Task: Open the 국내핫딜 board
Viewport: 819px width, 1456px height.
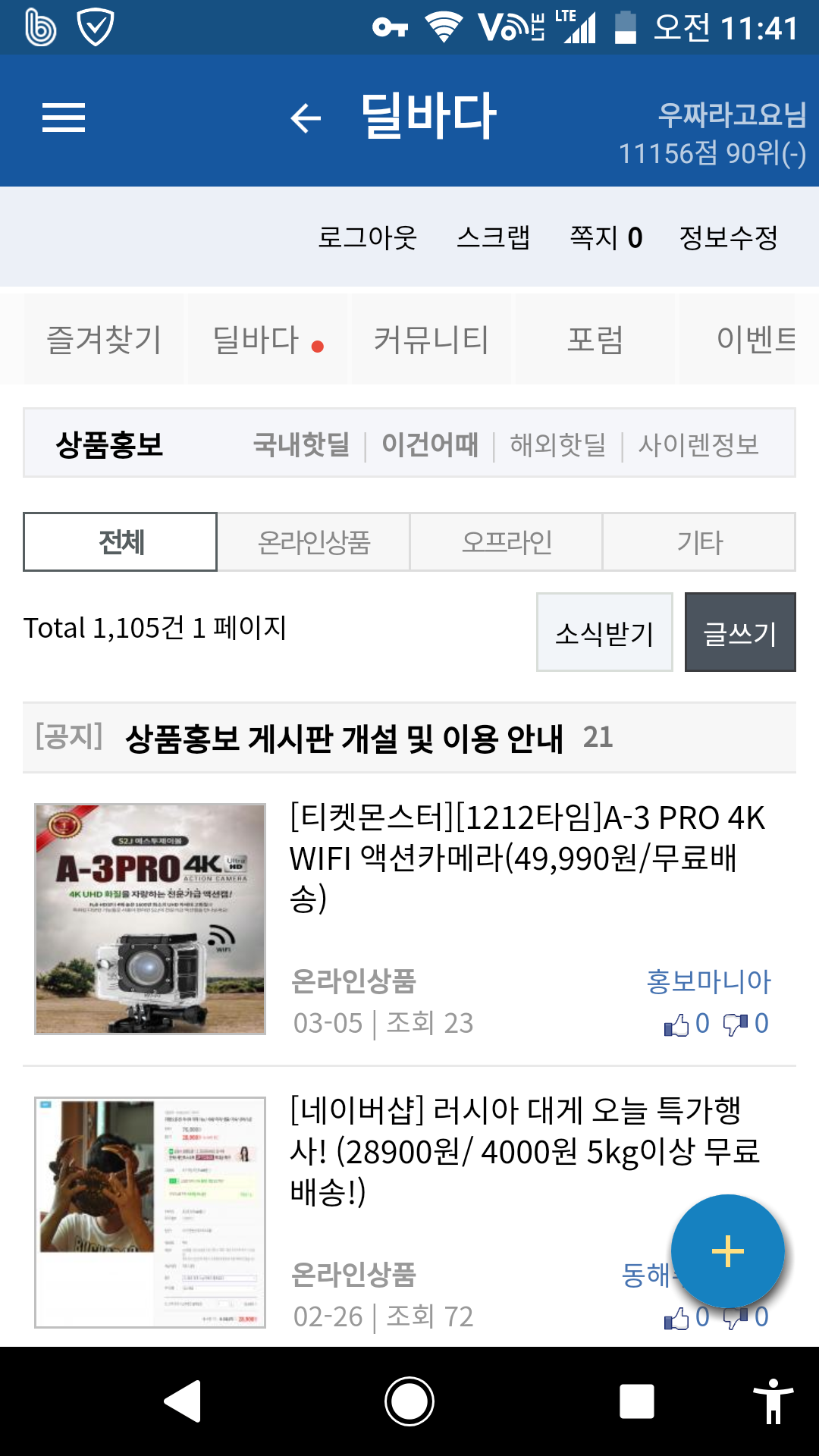Action: (x=301, y=444)
